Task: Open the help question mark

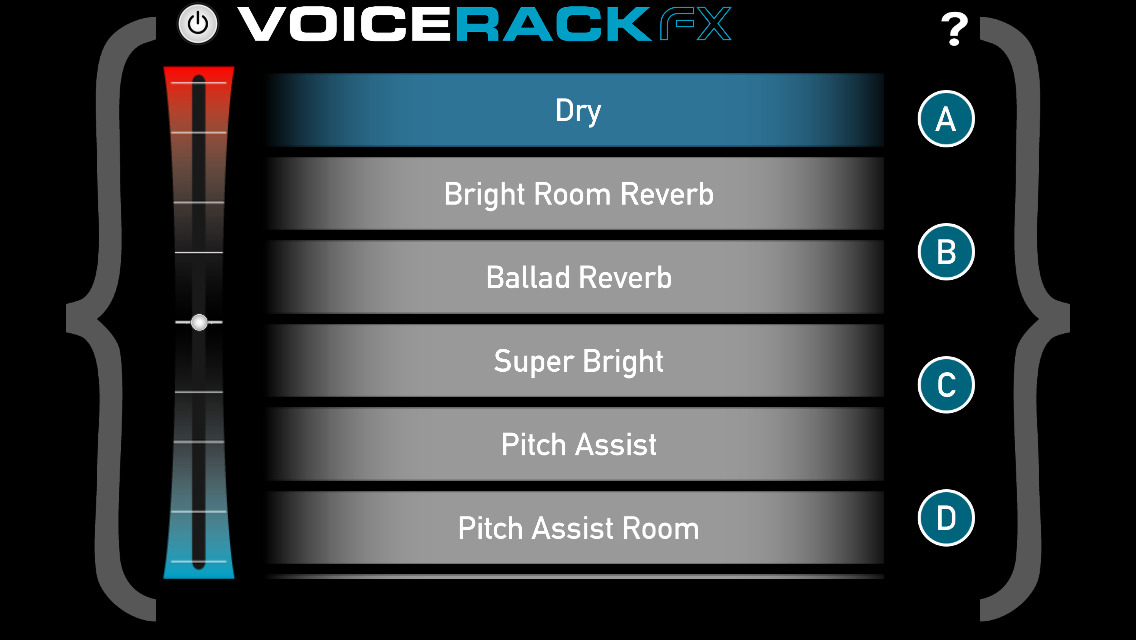Action: pos(954,30)
